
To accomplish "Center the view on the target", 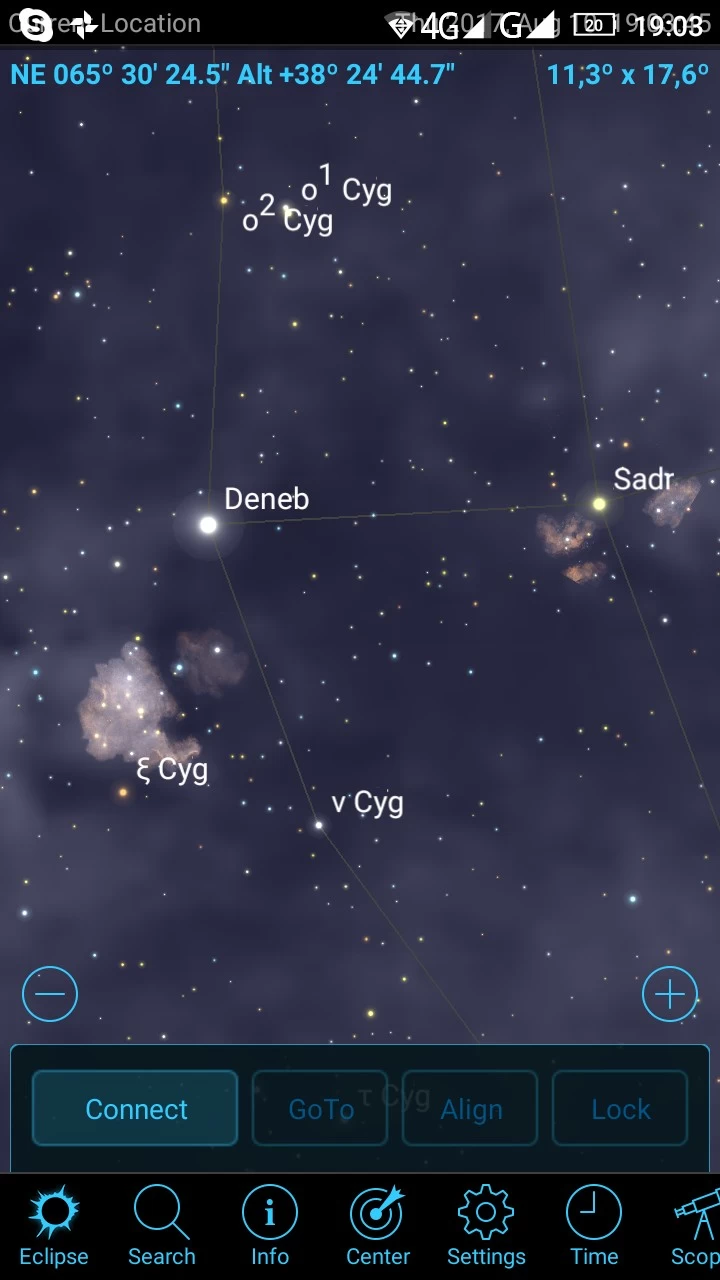I will tap(378, 1226).
